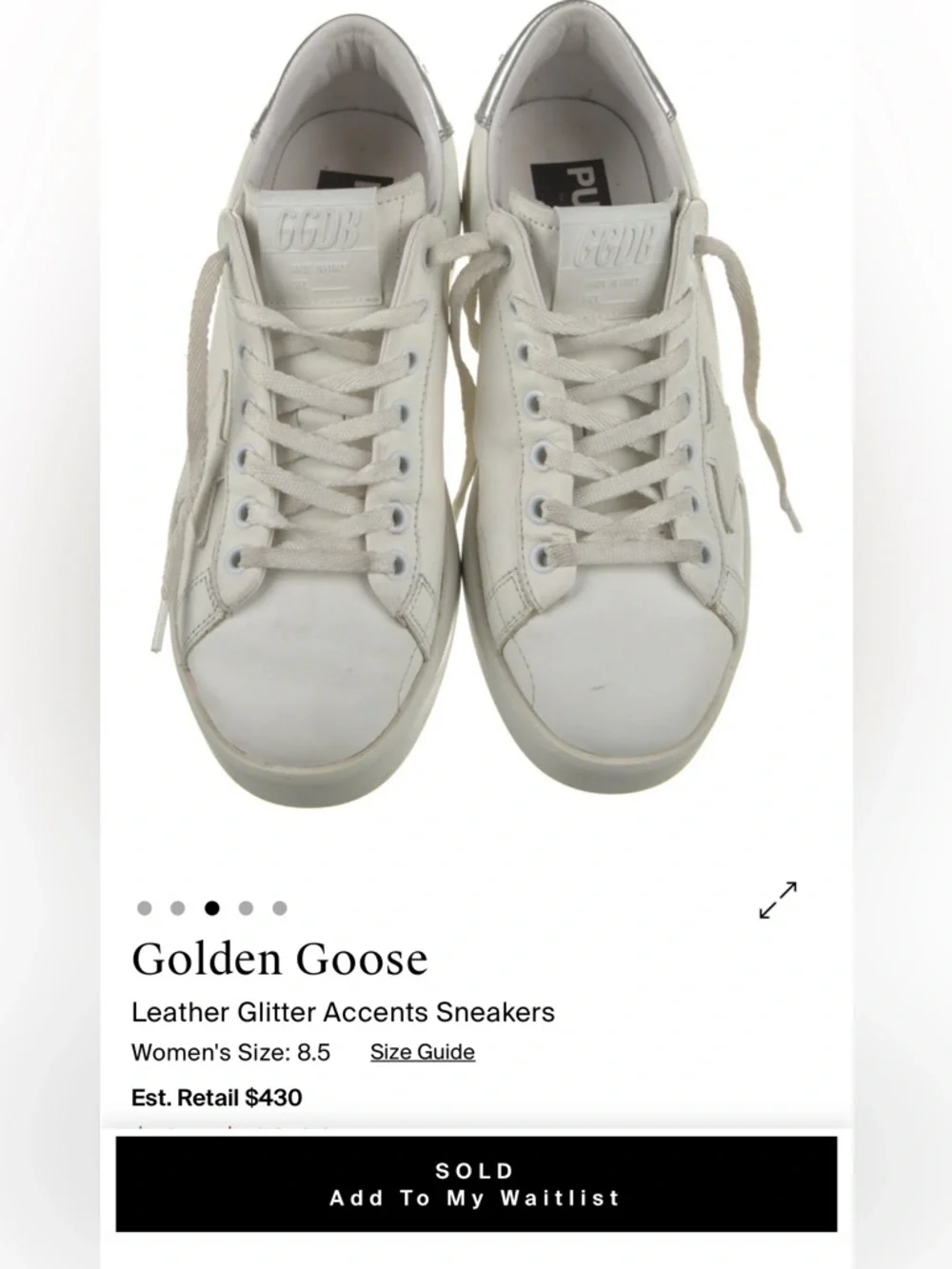Activate the second image indicator dot

click(x=178, y=909)
